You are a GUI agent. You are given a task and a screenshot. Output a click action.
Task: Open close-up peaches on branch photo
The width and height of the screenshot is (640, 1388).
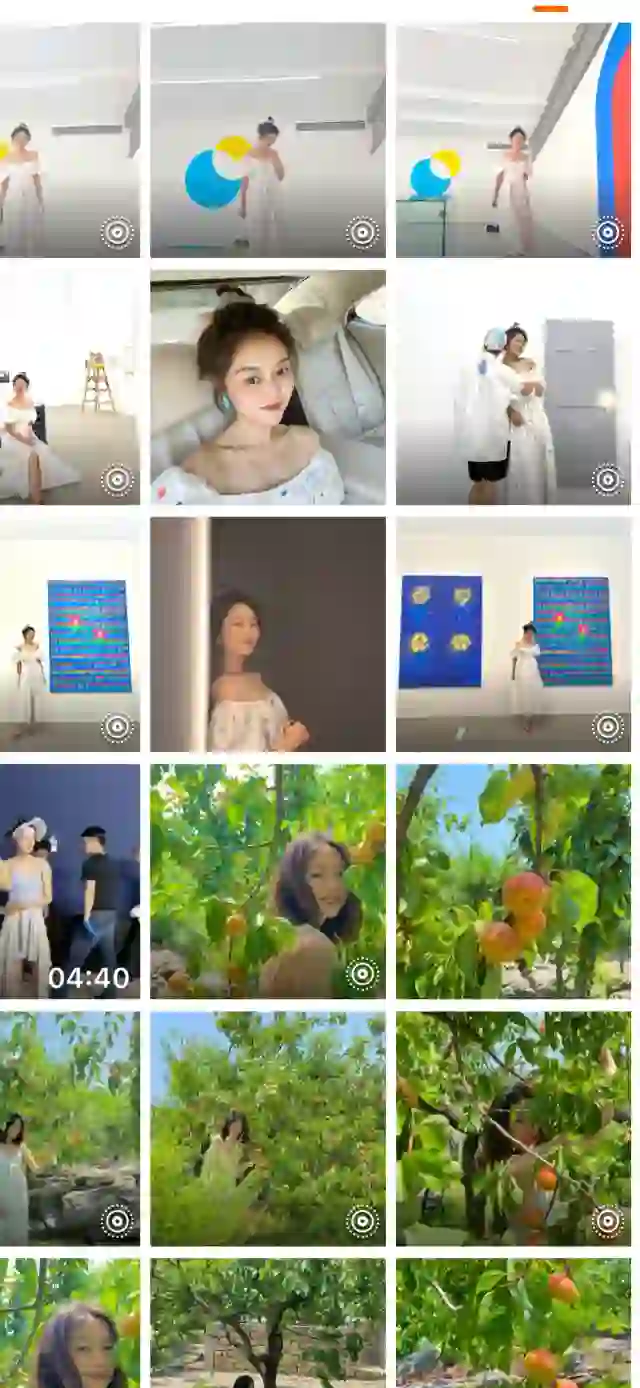513,881
